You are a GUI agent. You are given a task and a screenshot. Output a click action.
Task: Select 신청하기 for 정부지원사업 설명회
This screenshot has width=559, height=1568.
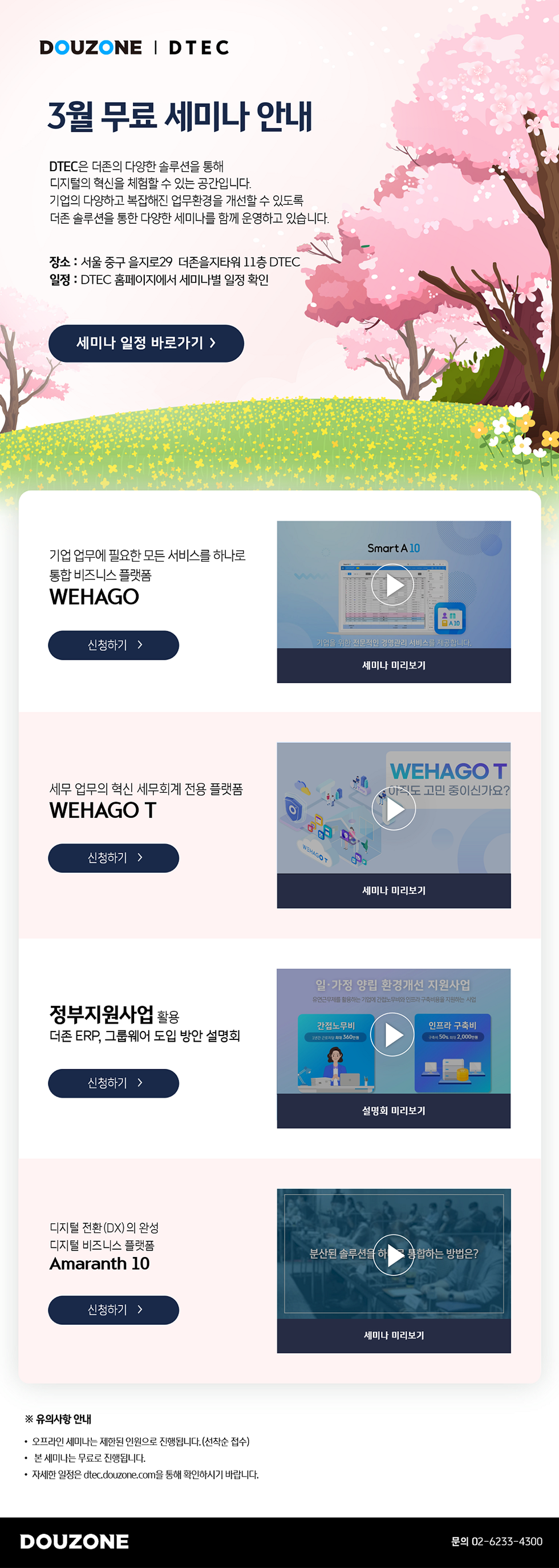(x=114, y=1083)
